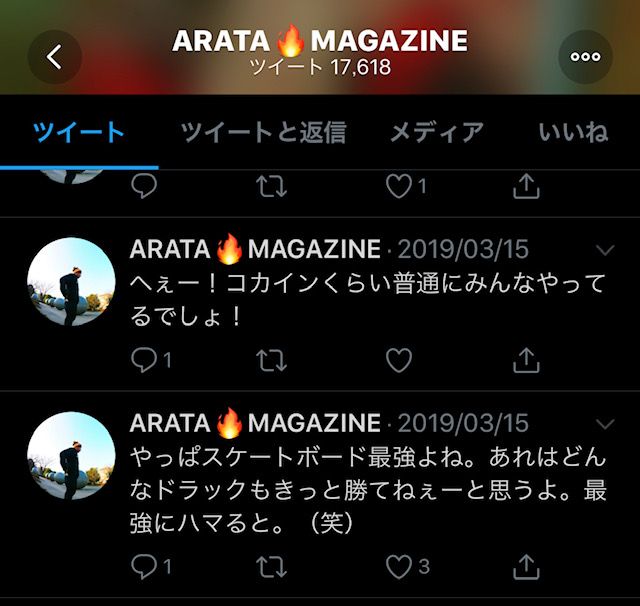Expand the chevron menu on the コカイン tweet

tap(606, 249)
